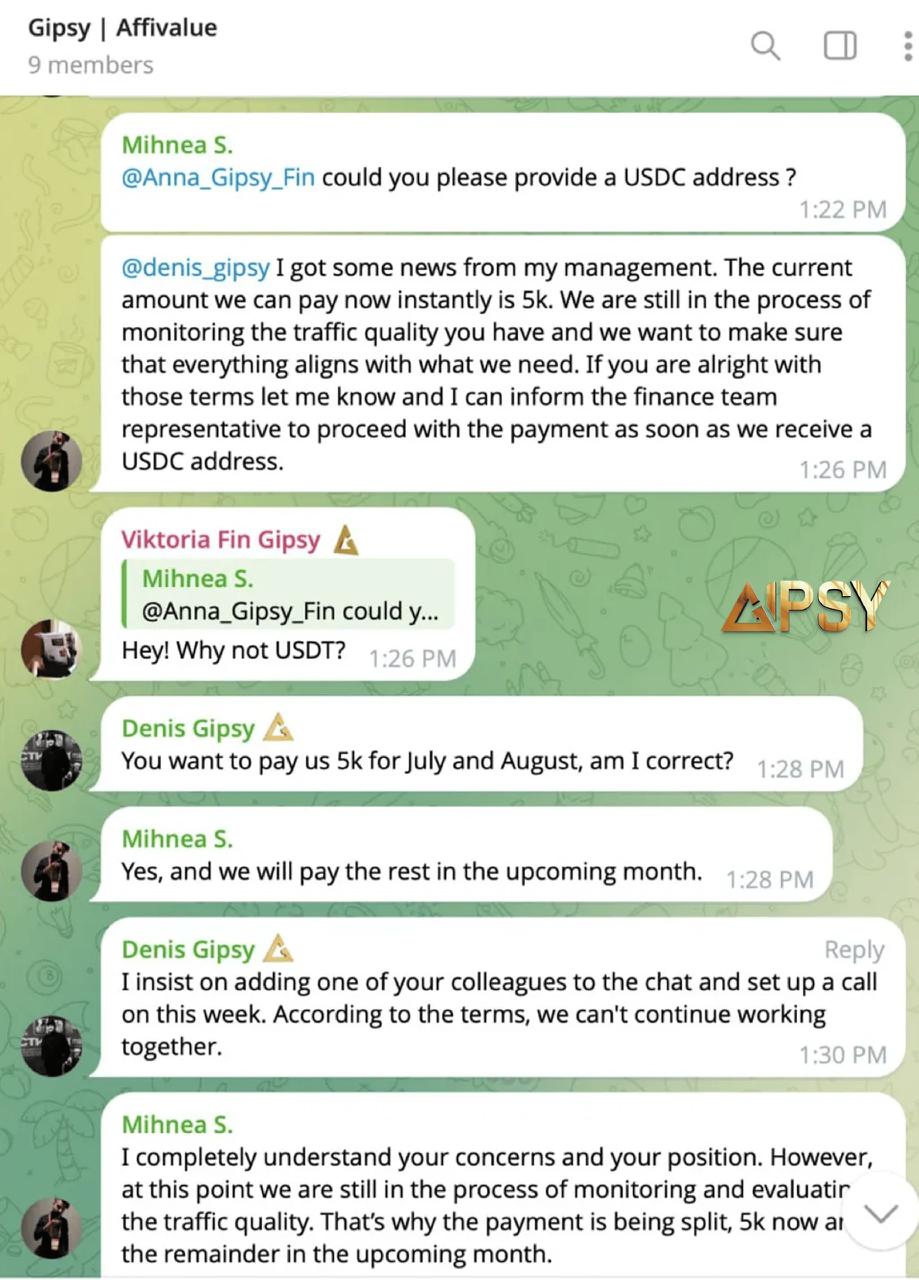
Task: Tap the @Anna_Gipsy_Fin mention link
Action: 218,178
